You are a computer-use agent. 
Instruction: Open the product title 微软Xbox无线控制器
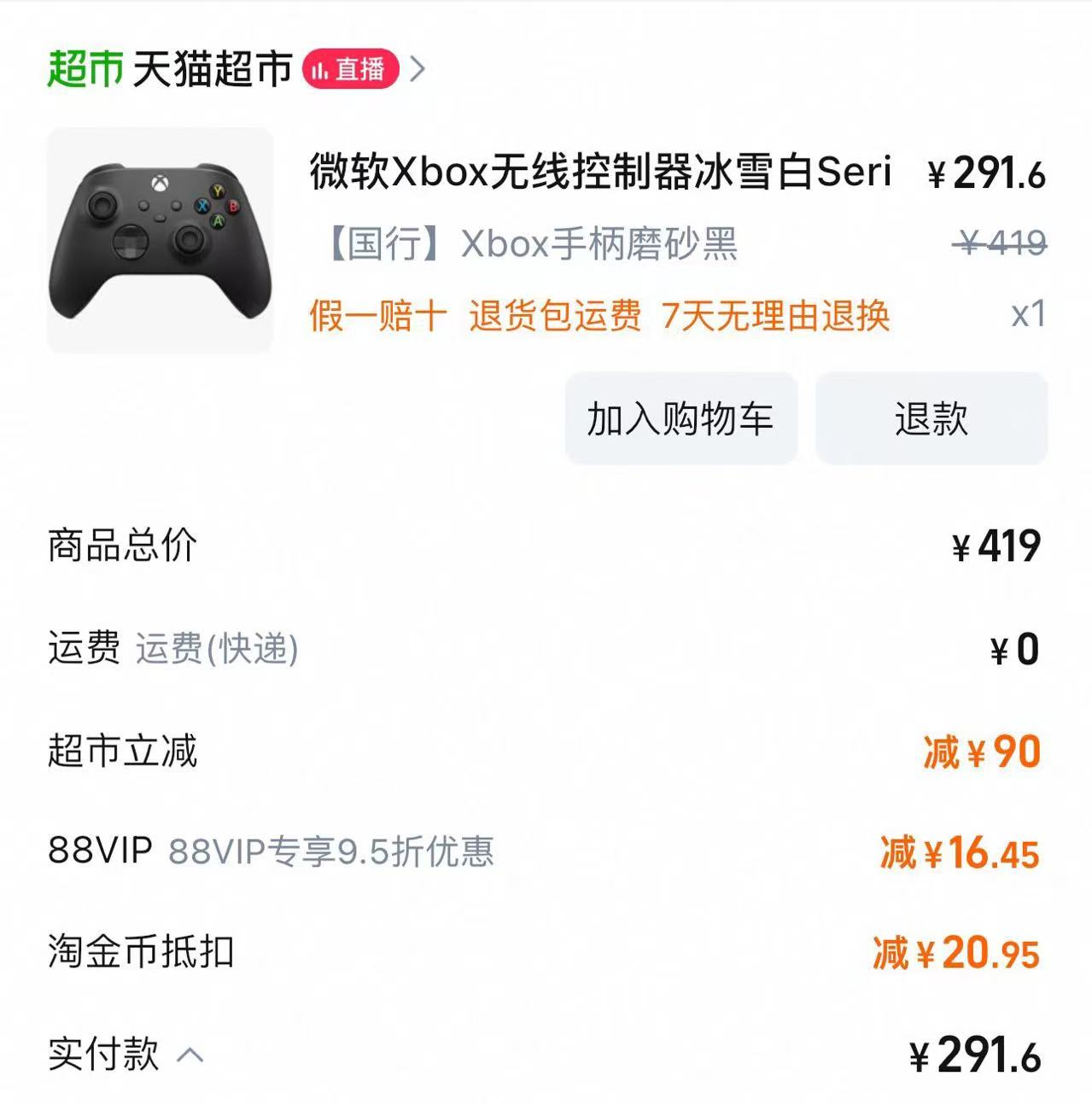click(x=598, y=173)
